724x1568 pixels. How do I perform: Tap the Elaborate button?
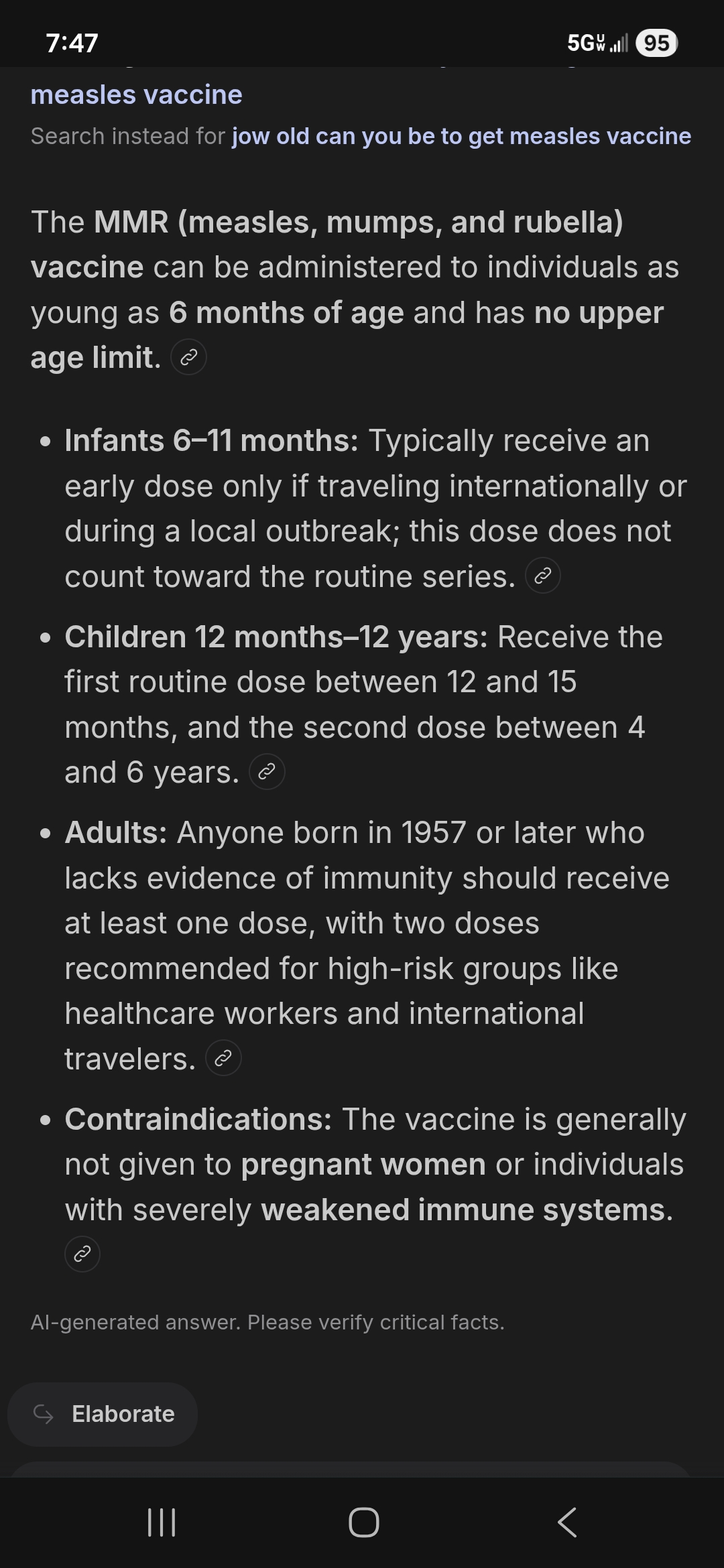pyautogui.click(x=103, y=1414)
